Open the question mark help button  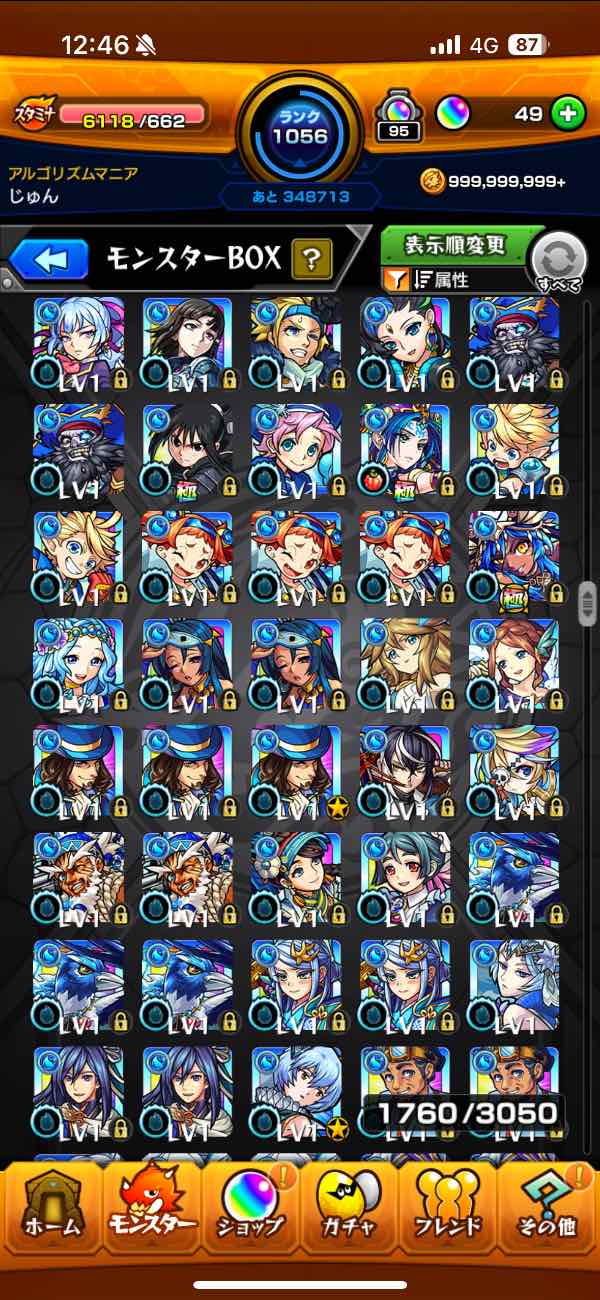click(x=312, y=261)
